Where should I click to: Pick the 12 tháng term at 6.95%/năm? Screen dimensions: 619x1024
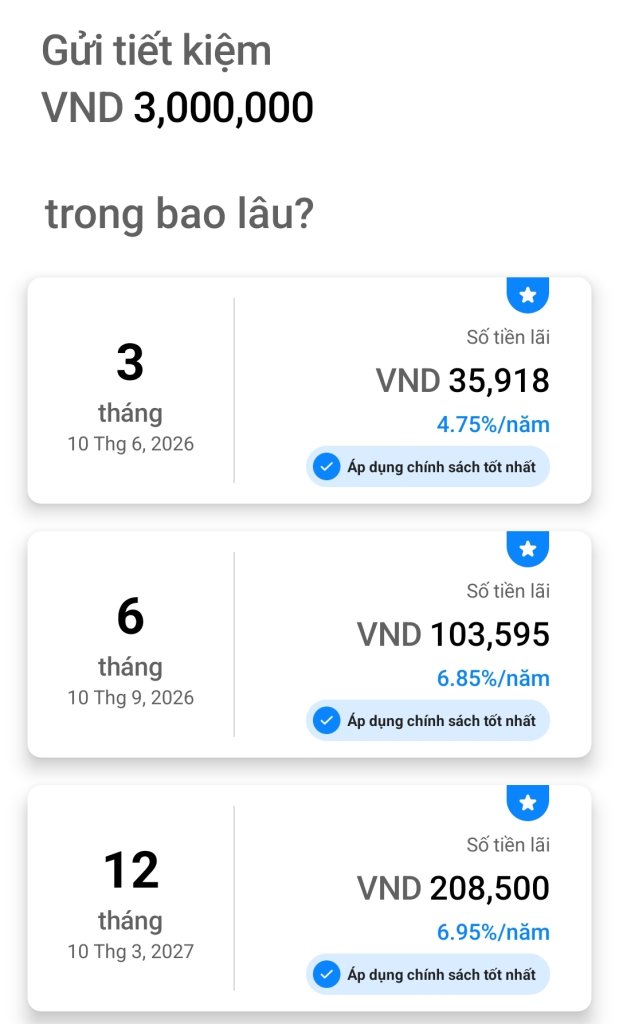[x=310, y=898]
